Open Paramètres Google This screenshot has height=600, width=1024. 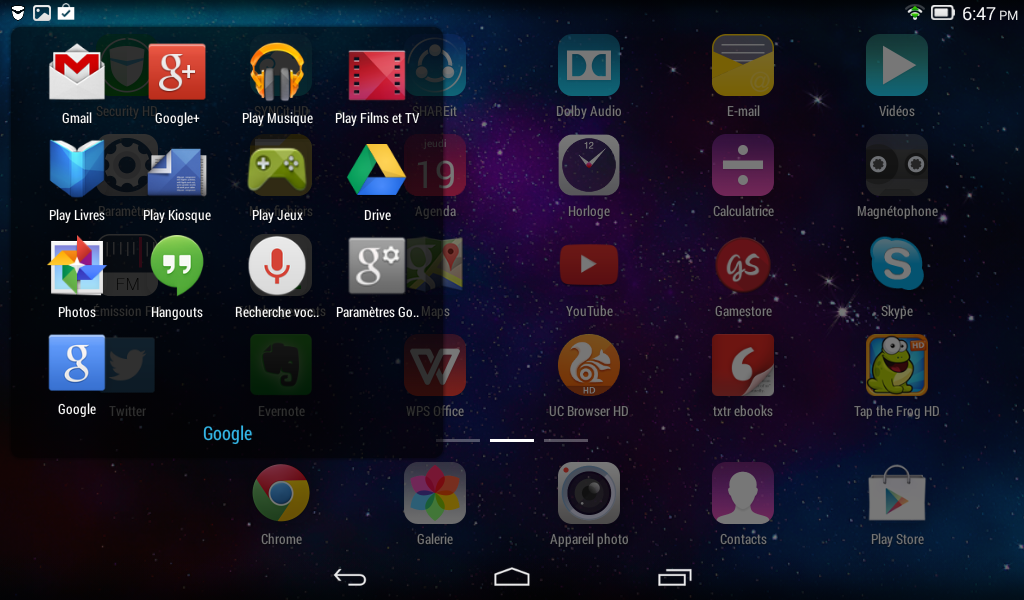pyautogui.click(x=377, y=267)
